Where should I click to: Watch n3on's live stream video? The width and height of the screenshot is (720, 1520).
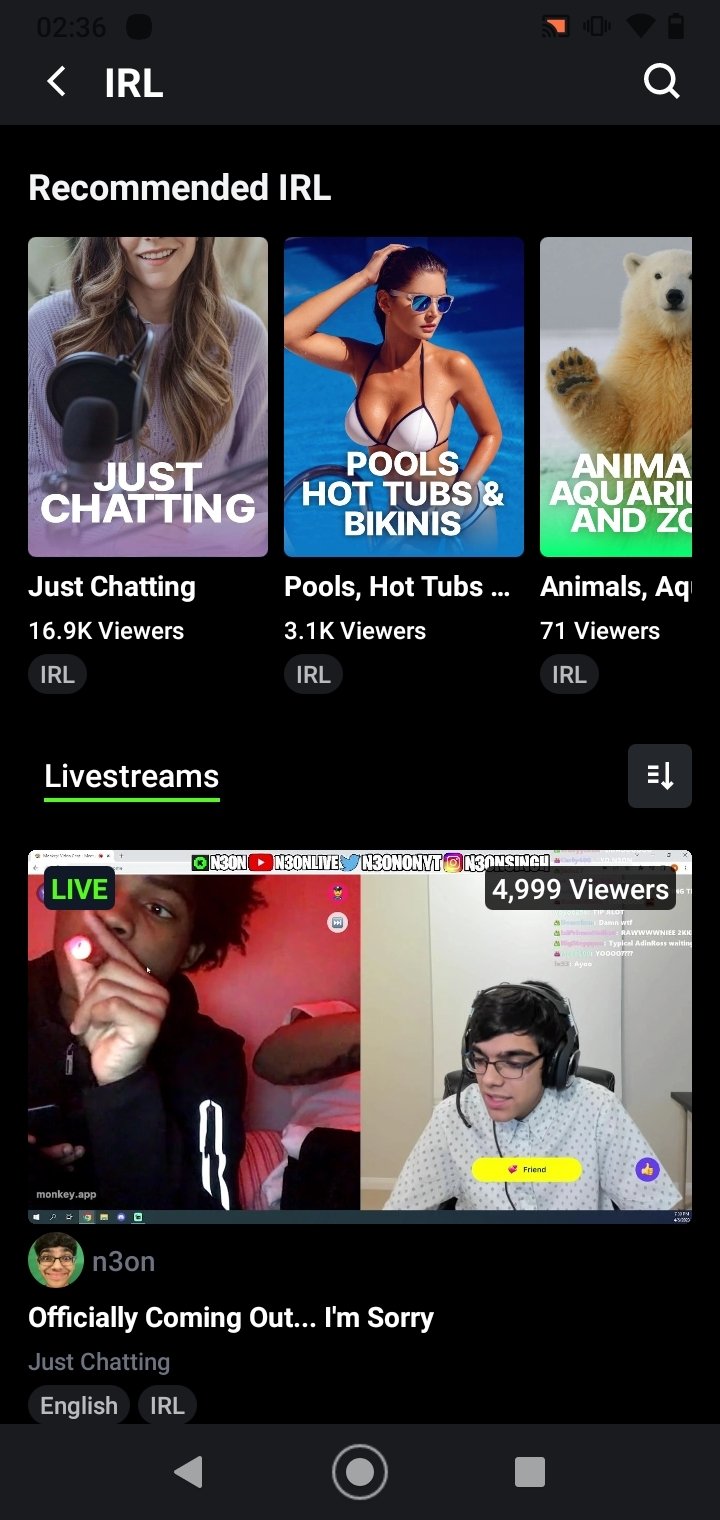[x=360, y=1037]
